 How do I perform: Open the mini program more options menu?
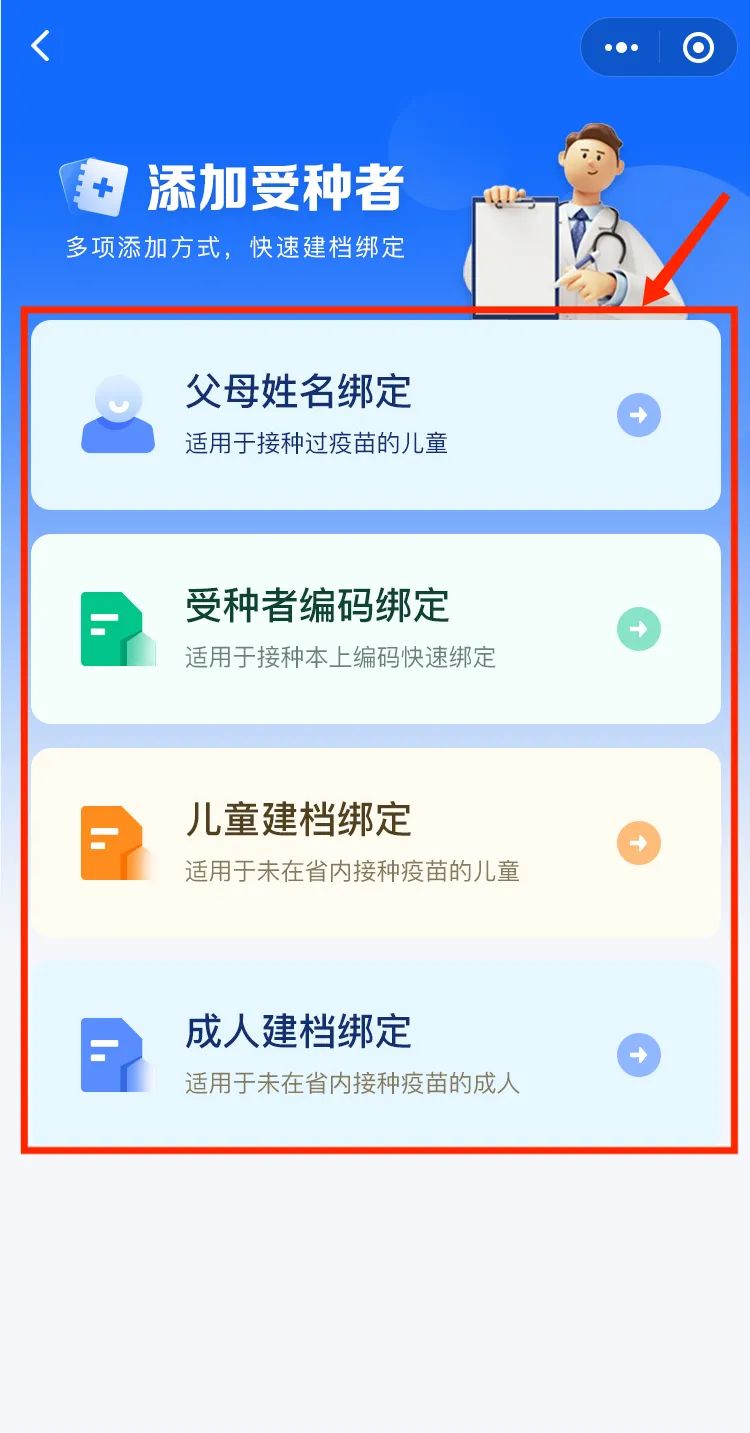tap(621, 47)
